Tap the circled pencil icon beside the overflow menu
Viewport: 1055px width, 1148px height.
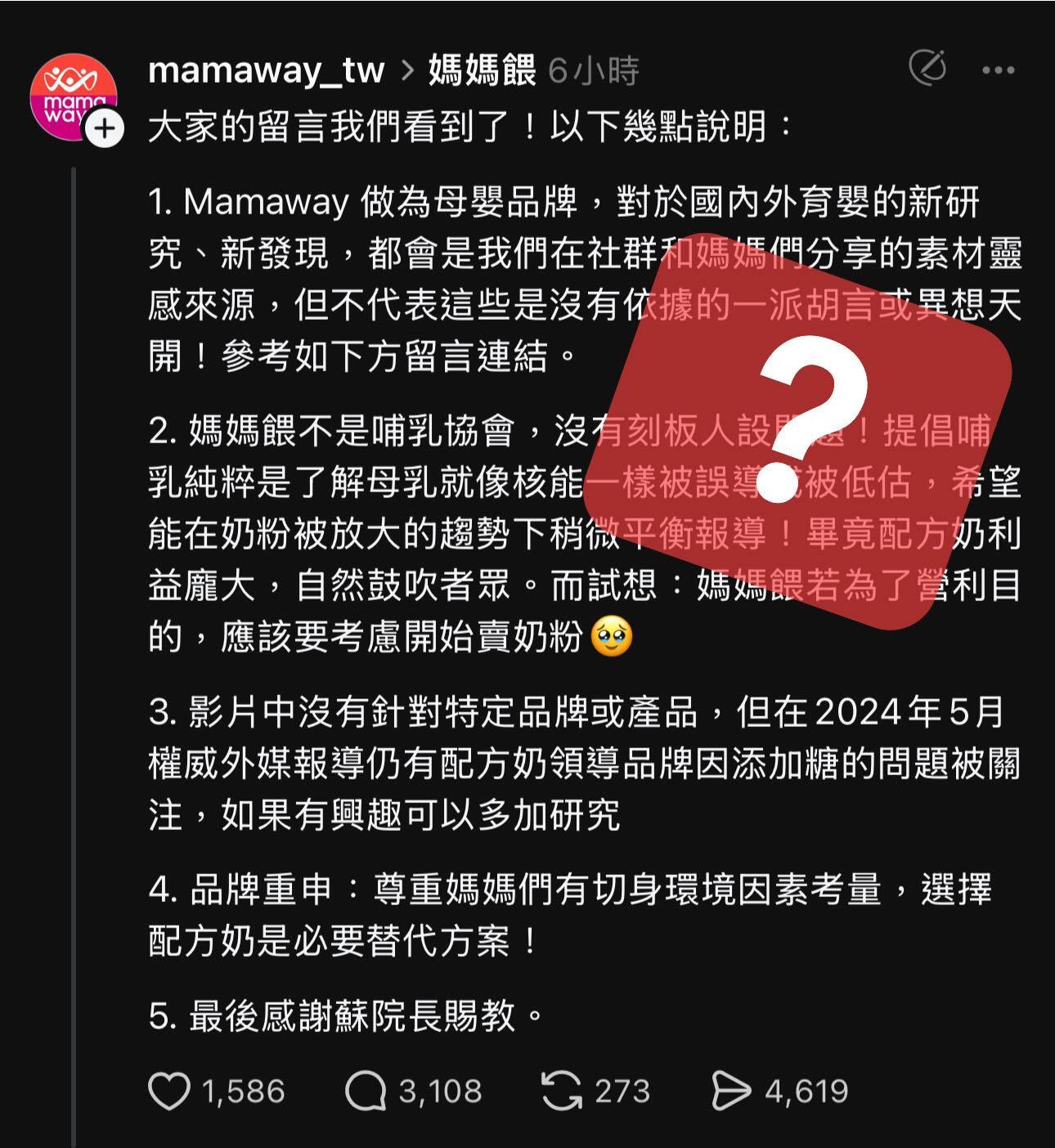point(927,69)
